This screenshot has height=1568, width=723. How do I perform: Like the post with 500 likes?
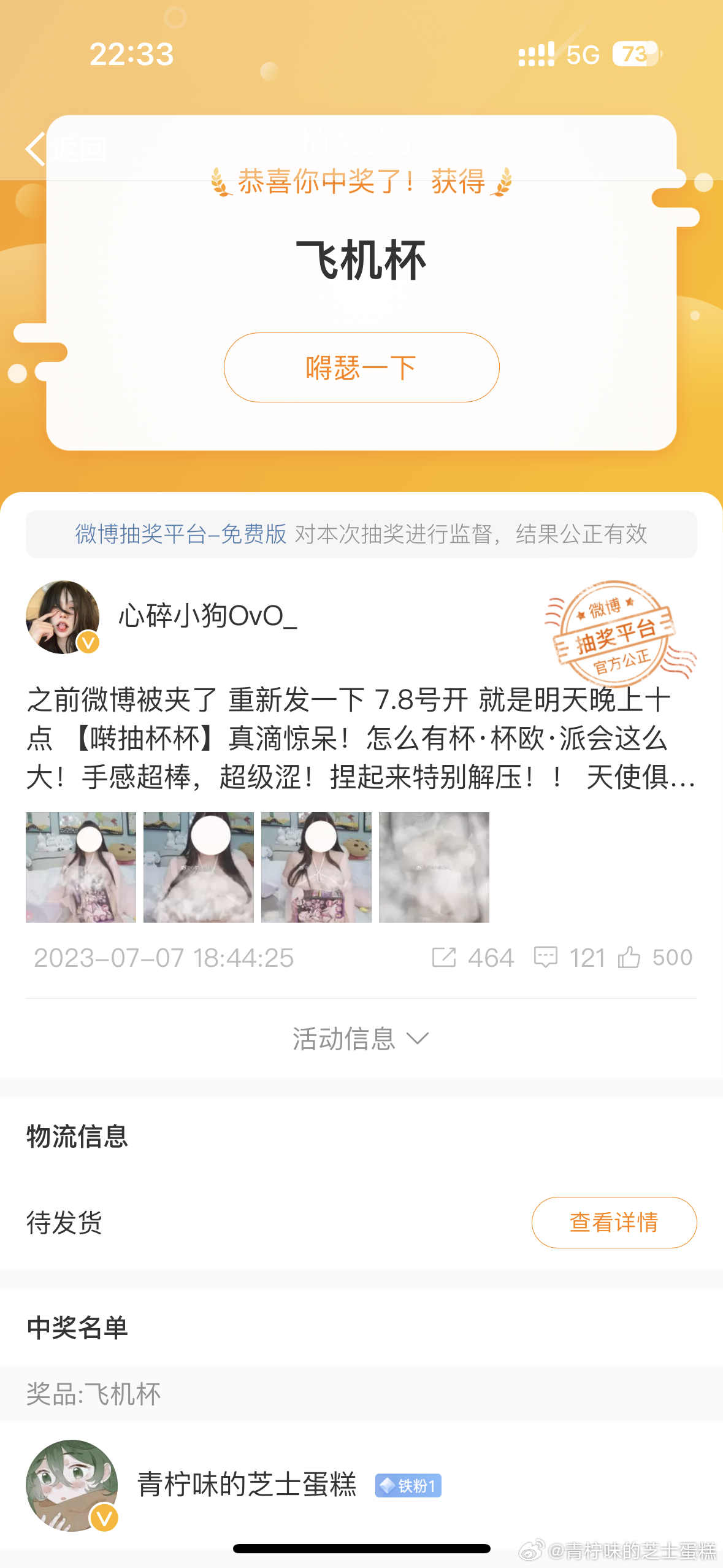coord(655,958)
